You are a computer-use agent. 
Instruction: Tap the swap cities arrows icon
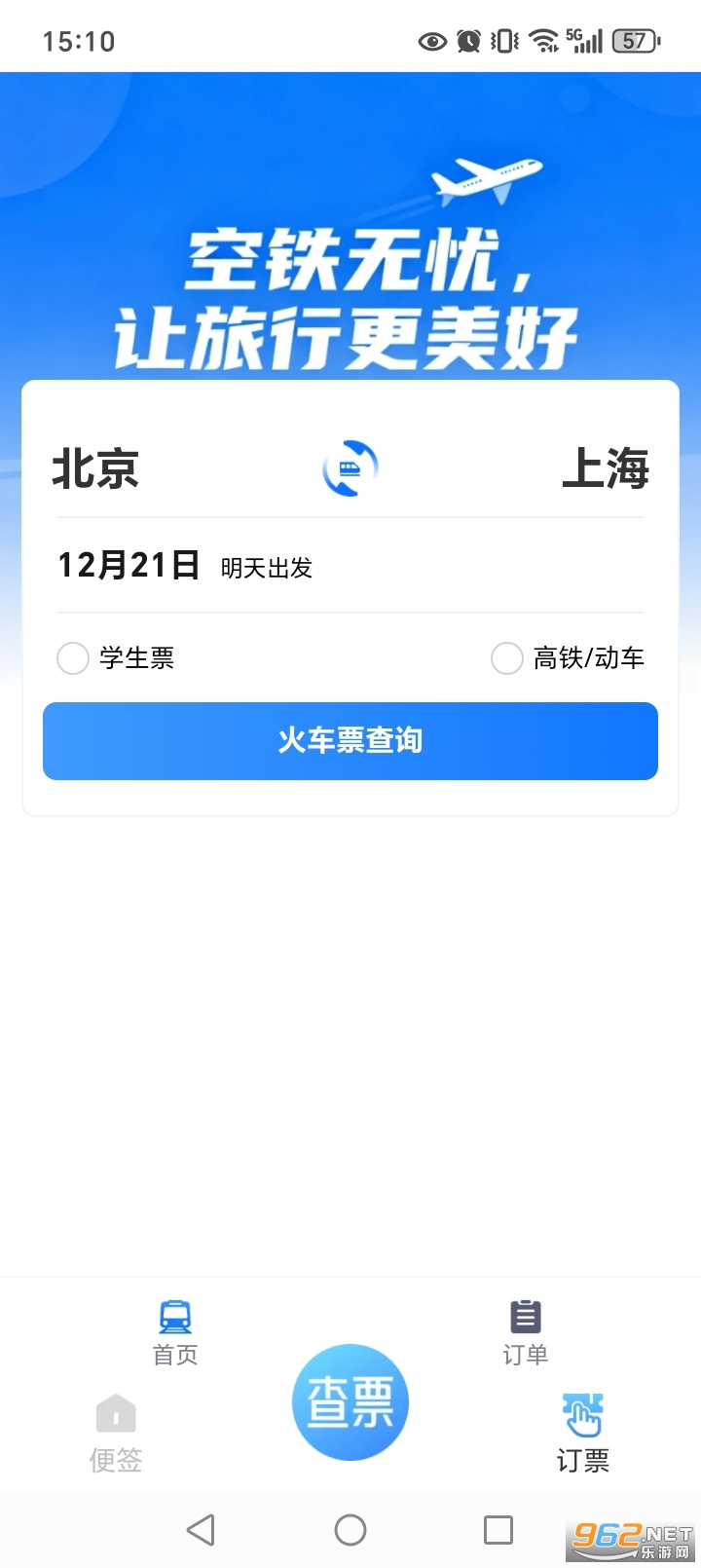[350, 468]
